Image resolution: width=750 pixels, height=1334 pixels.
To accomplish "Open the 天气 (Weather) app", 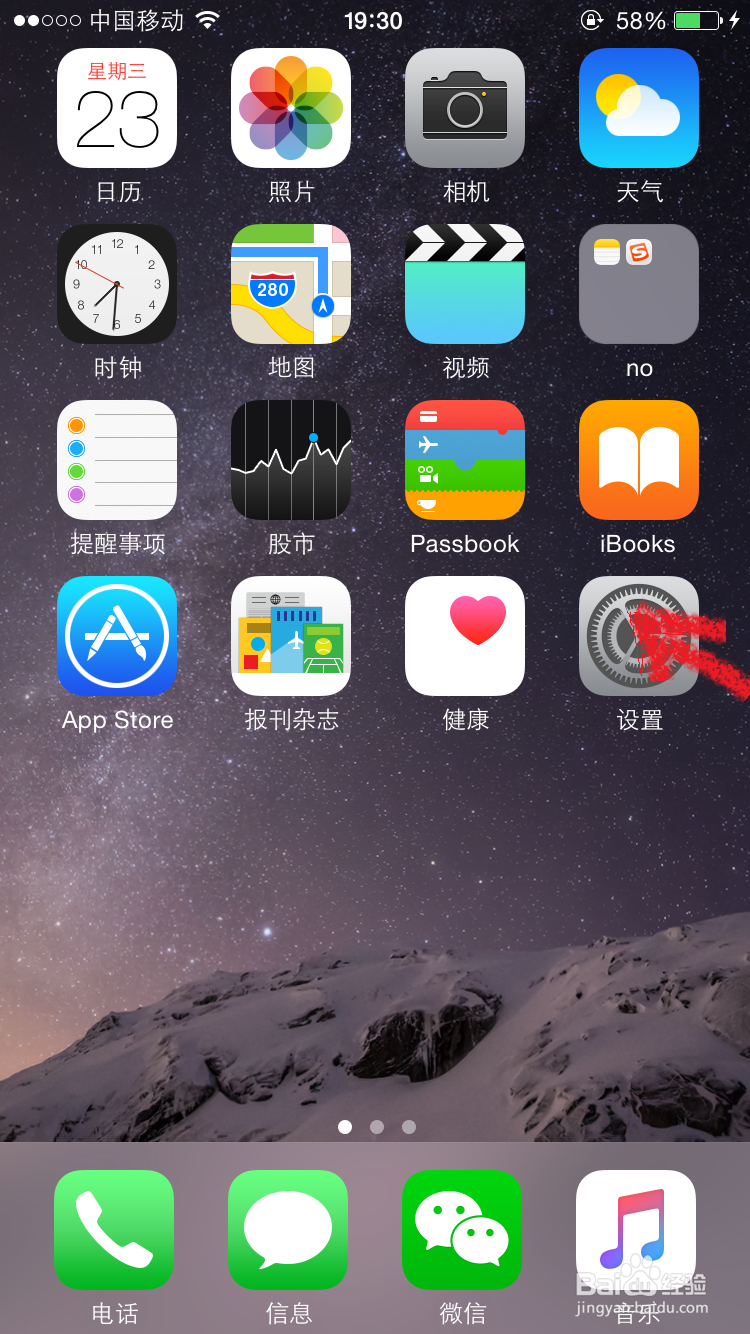I will pos(638,108).
